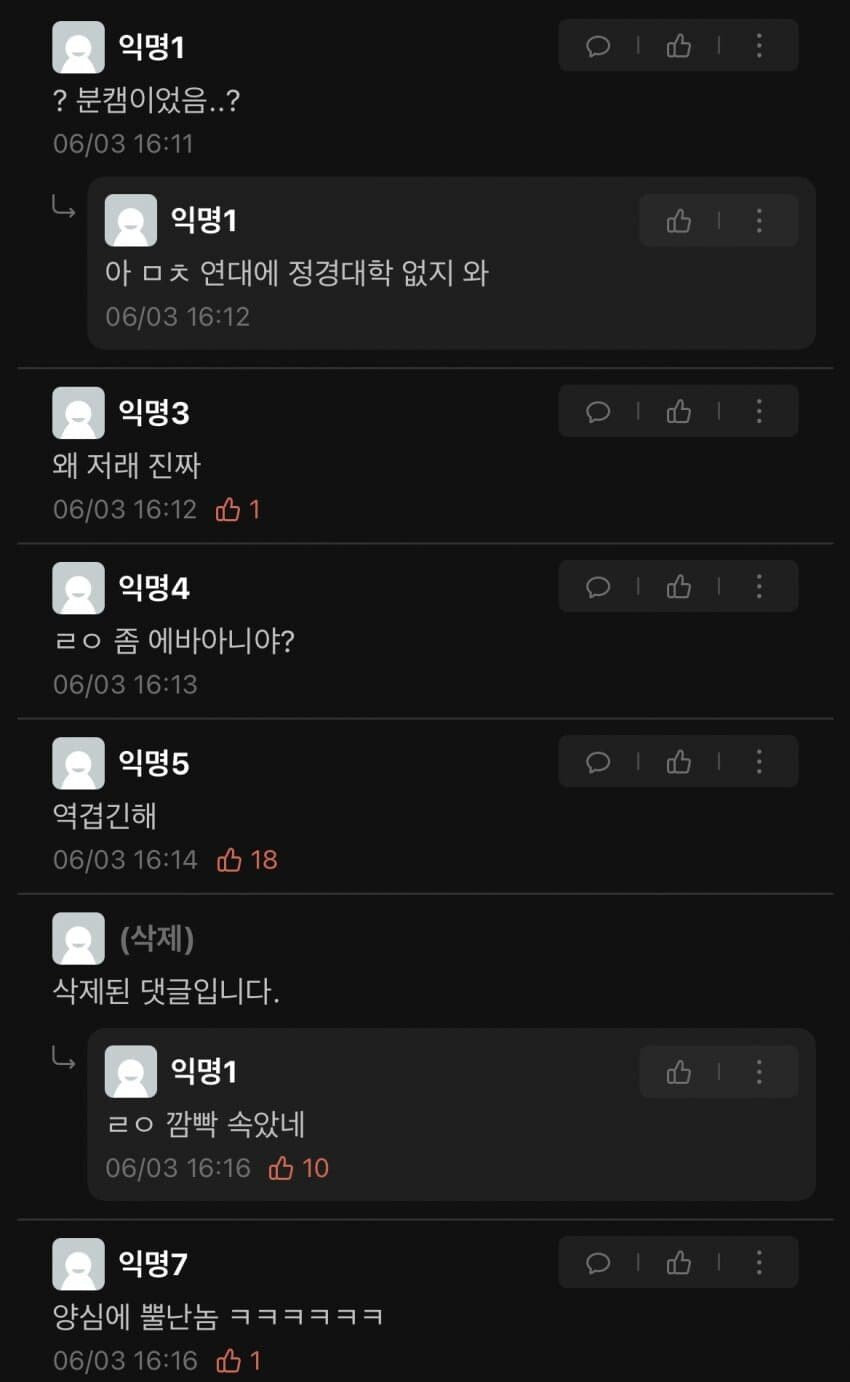
Task: Like the comment "? 분캠이었음..?"
Action: click(x=679, y=46)
